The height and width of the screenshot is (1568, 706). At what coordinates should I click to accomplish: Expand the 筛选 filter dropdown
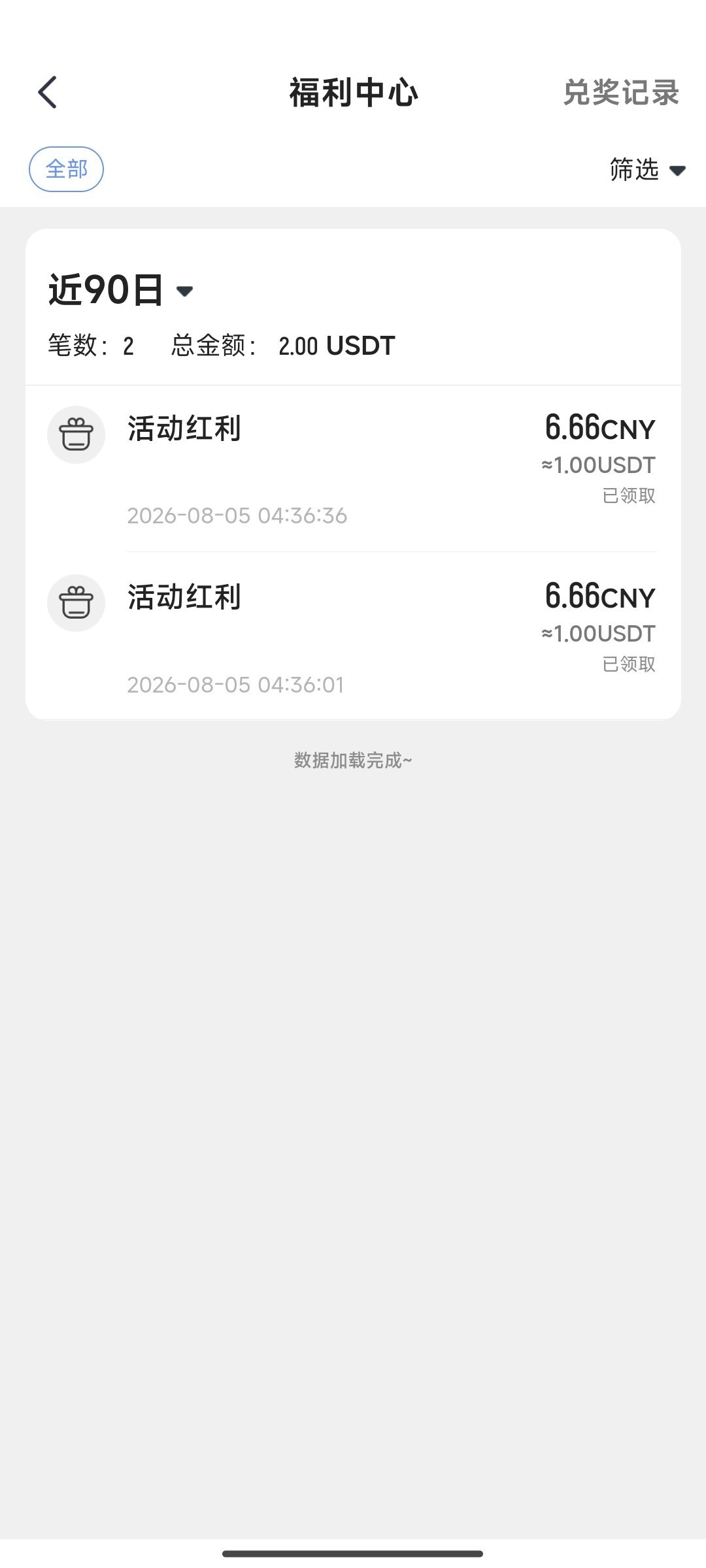pos(647,170)
